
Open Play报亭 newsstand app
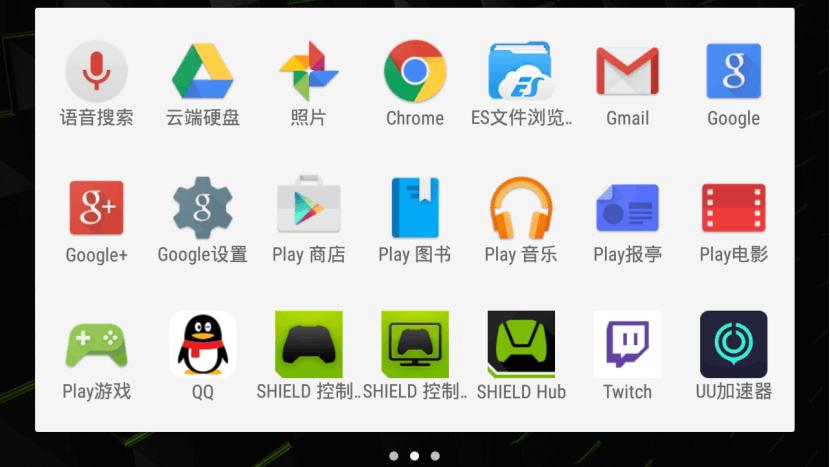pos(627,209)
